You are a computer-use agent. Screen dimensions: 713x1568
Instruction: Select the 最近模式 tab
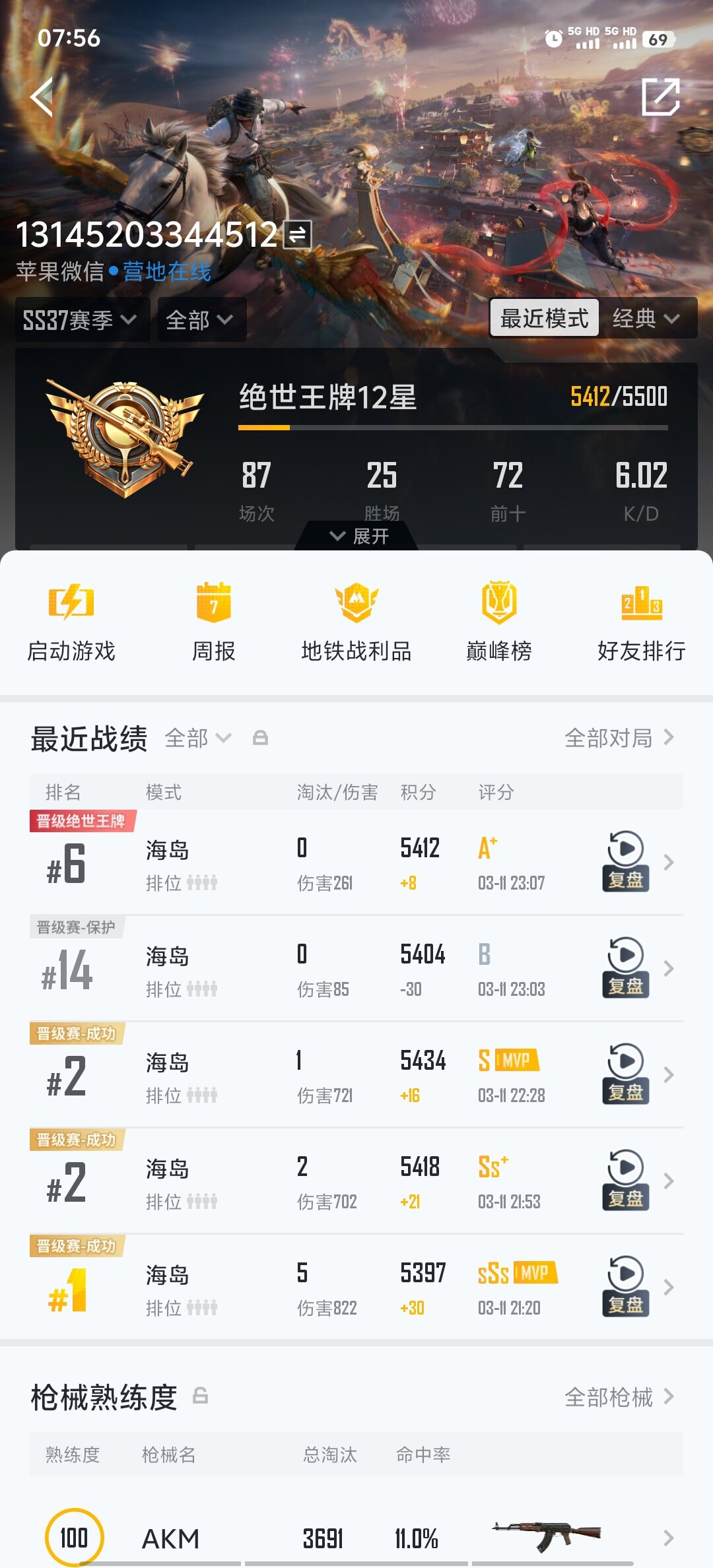[544, 318]
